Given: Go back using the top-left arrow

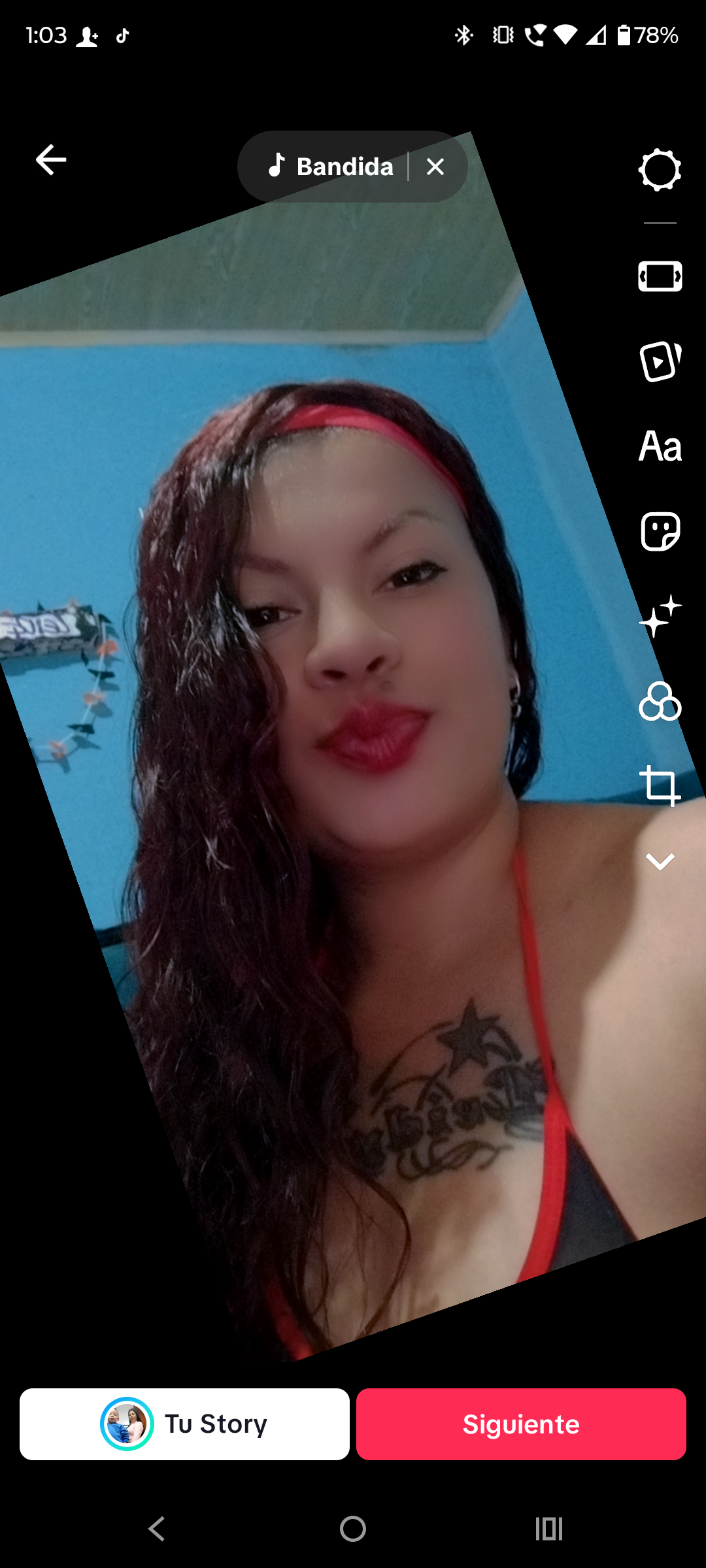Looking at the screenshot, I should point(51,160).
